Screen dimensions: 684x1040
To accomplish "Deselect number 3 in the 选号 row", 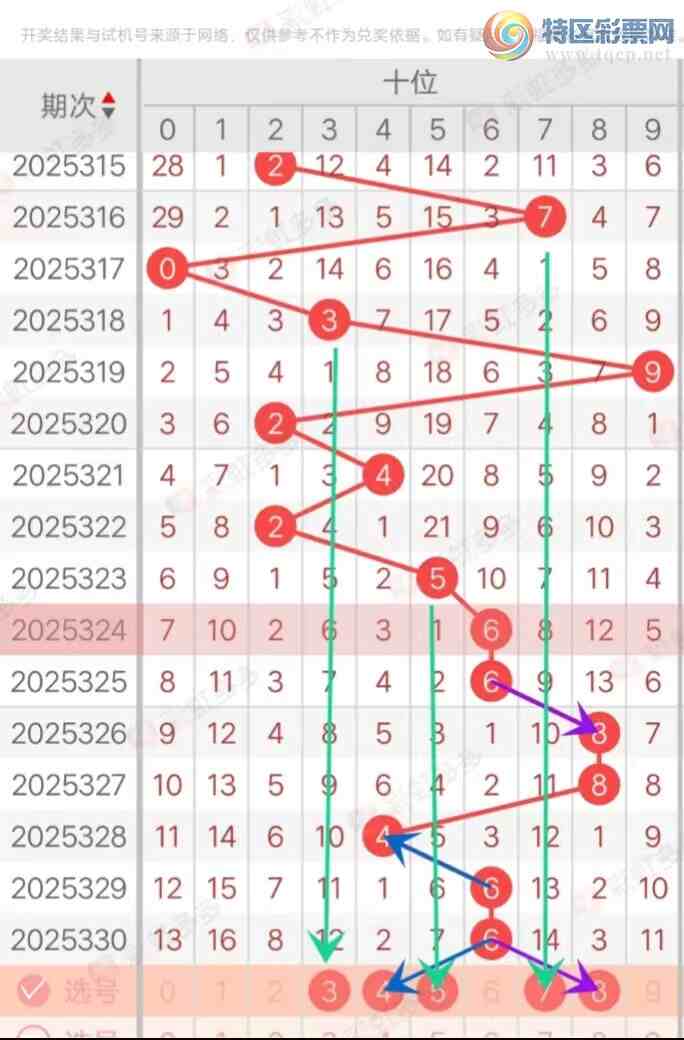I will click(x=329, y=992).
